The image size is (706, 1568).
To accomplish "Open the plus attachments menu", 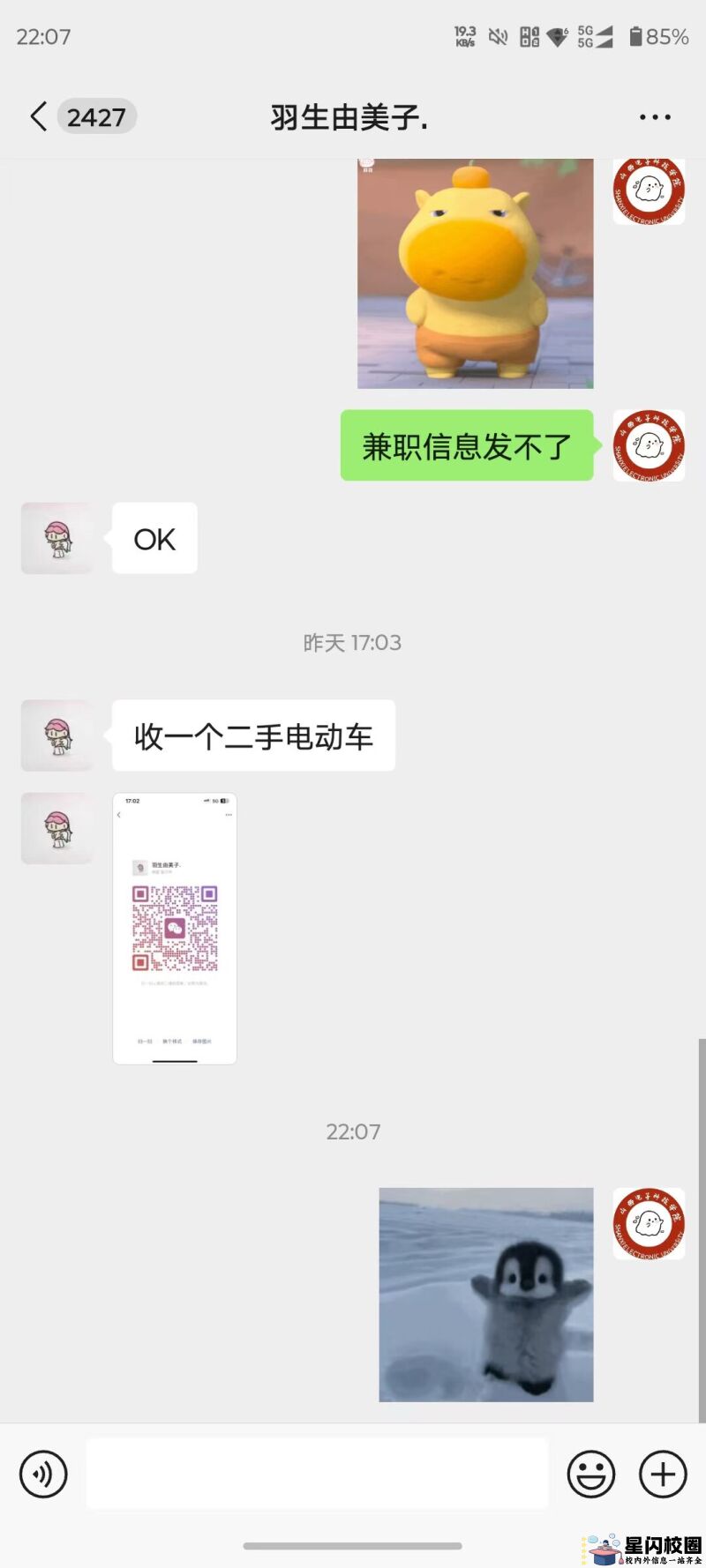I will point(663,1474).
